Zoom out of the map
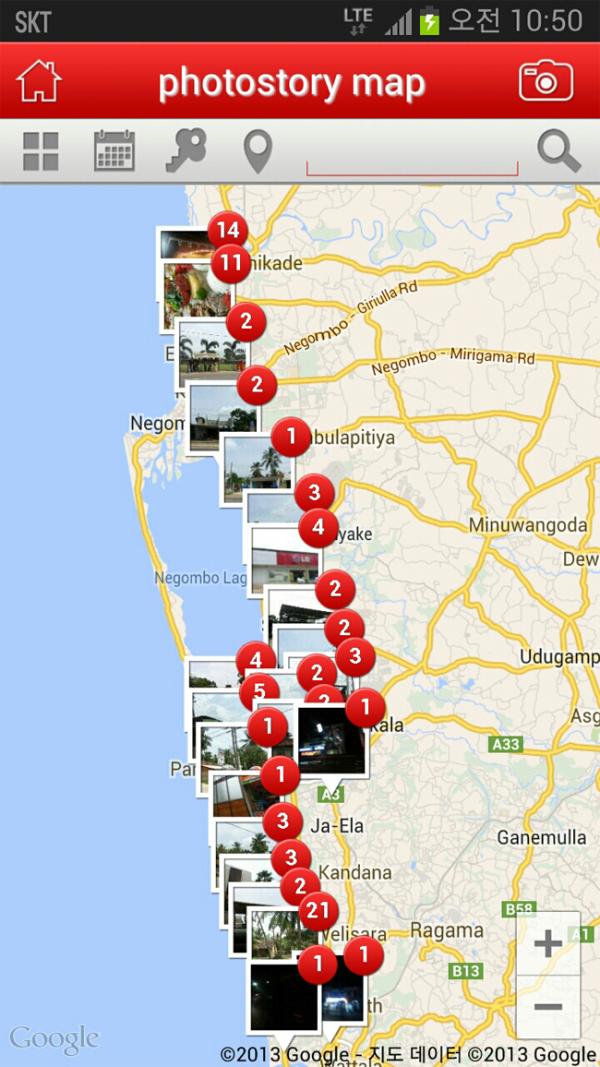This screenshot has height=1067, width=600. pos(548,1006)
